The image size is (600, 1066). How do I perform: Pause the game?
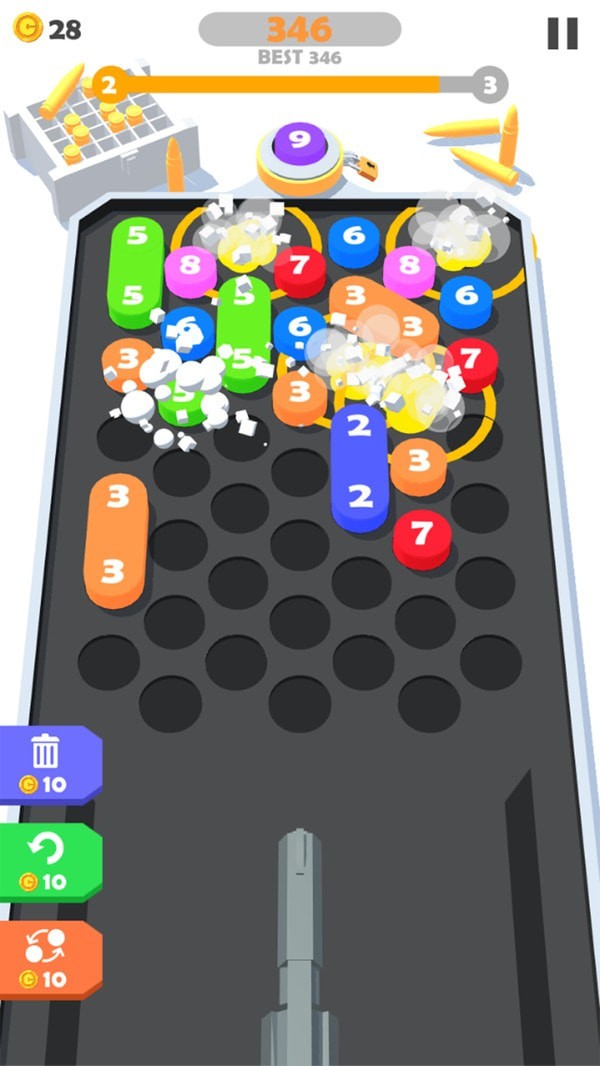[x=562, y=33]
